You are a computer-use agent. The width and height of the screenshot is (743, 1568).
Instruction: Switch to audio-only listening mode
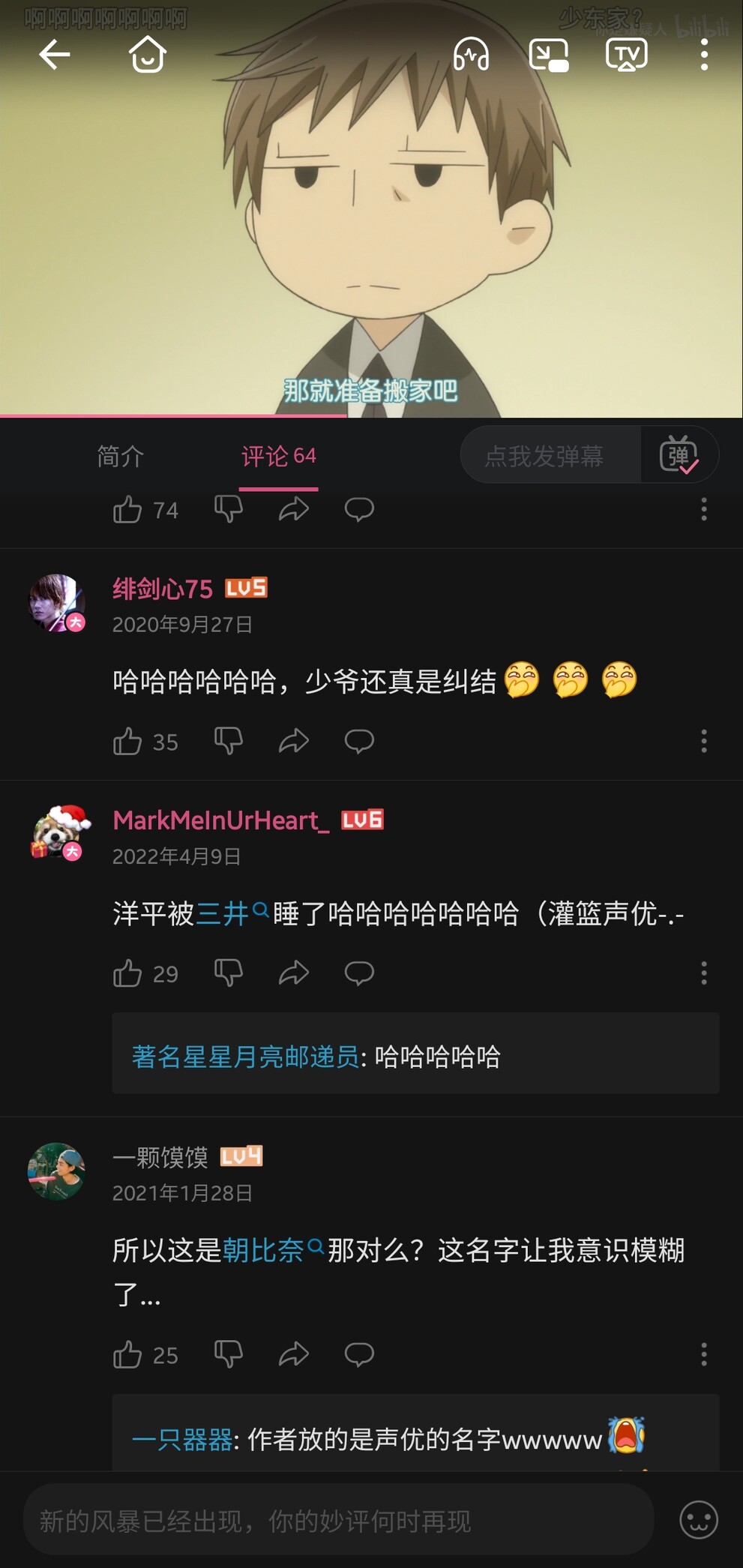tap(471, 55)
